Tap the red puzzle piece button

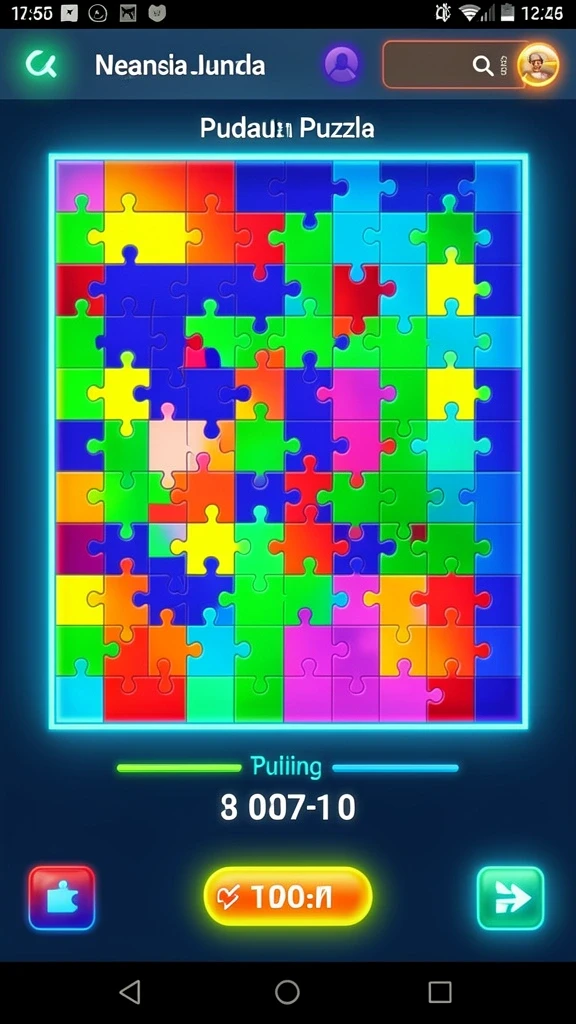pos(62,898)
